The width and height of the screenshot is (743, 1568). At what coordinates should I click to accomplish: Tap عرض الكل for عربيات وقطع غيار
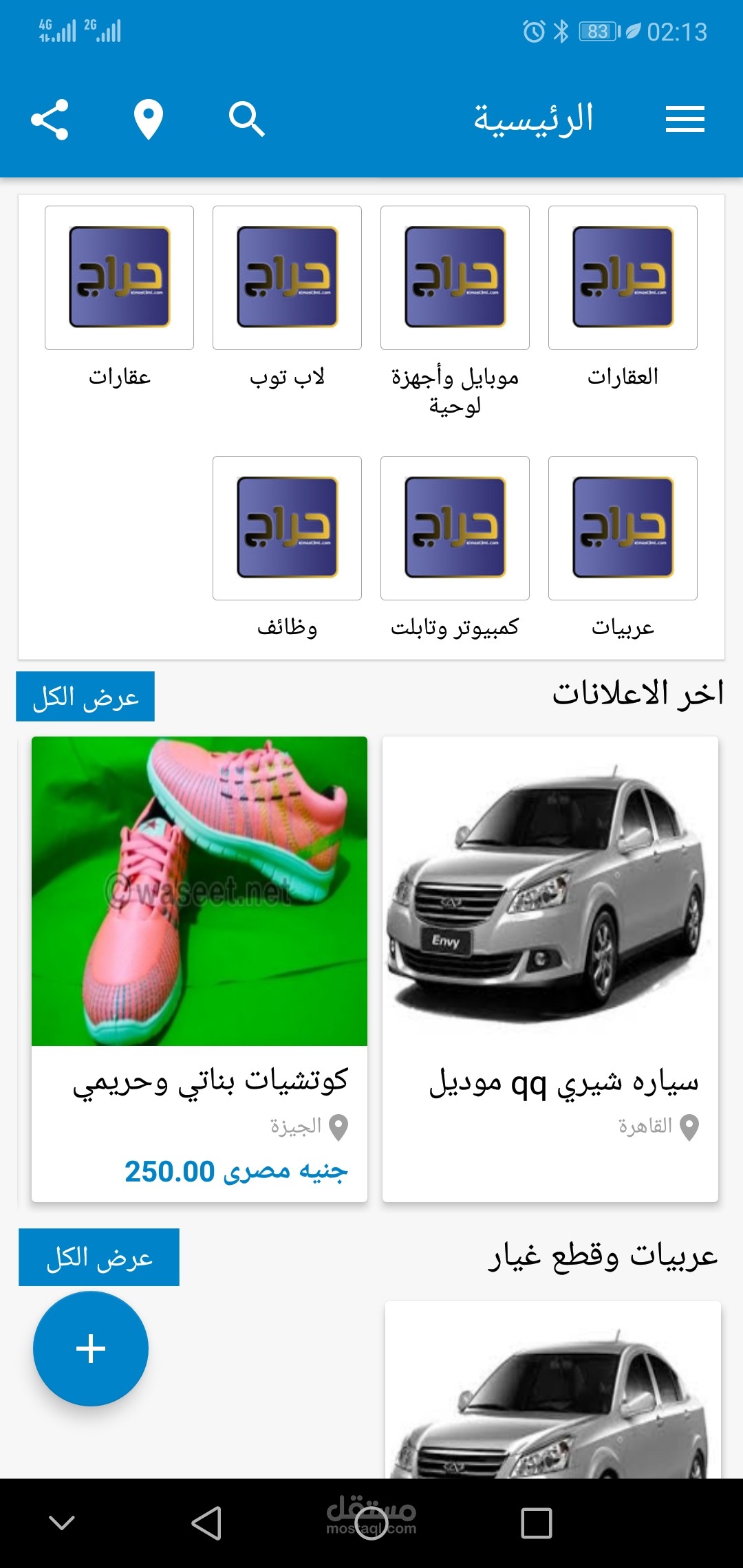99,1257
